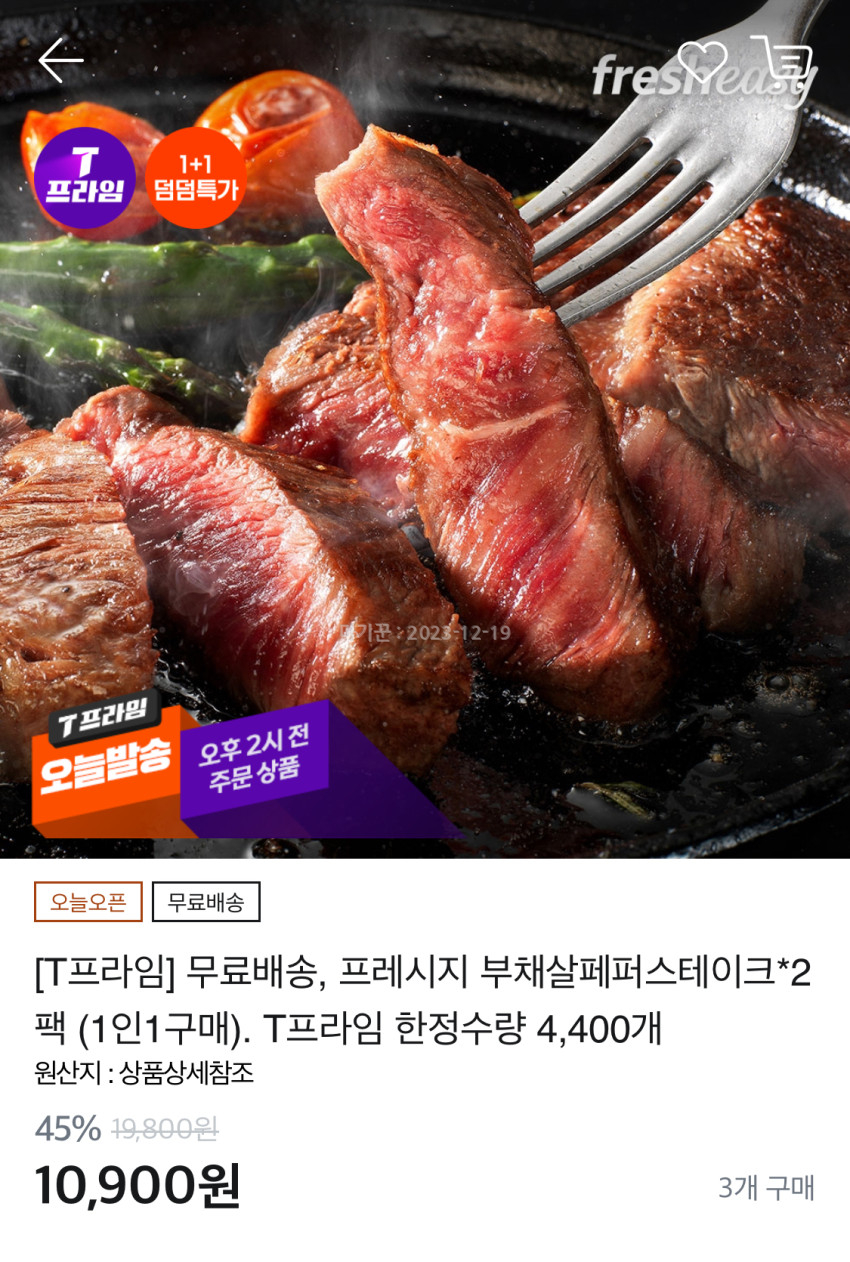Add this steak product to wishlist
Screen dimensions: 850x1262
pyautogui.click(x=701, y=61)
